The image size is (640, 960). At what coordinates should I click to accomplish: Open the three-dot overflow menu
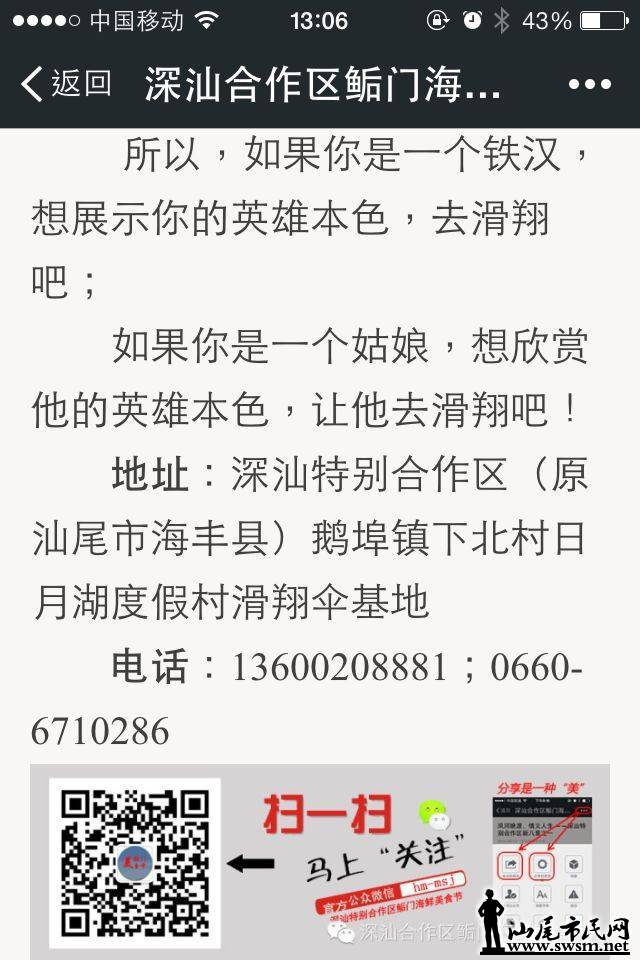tap(589, 85)
